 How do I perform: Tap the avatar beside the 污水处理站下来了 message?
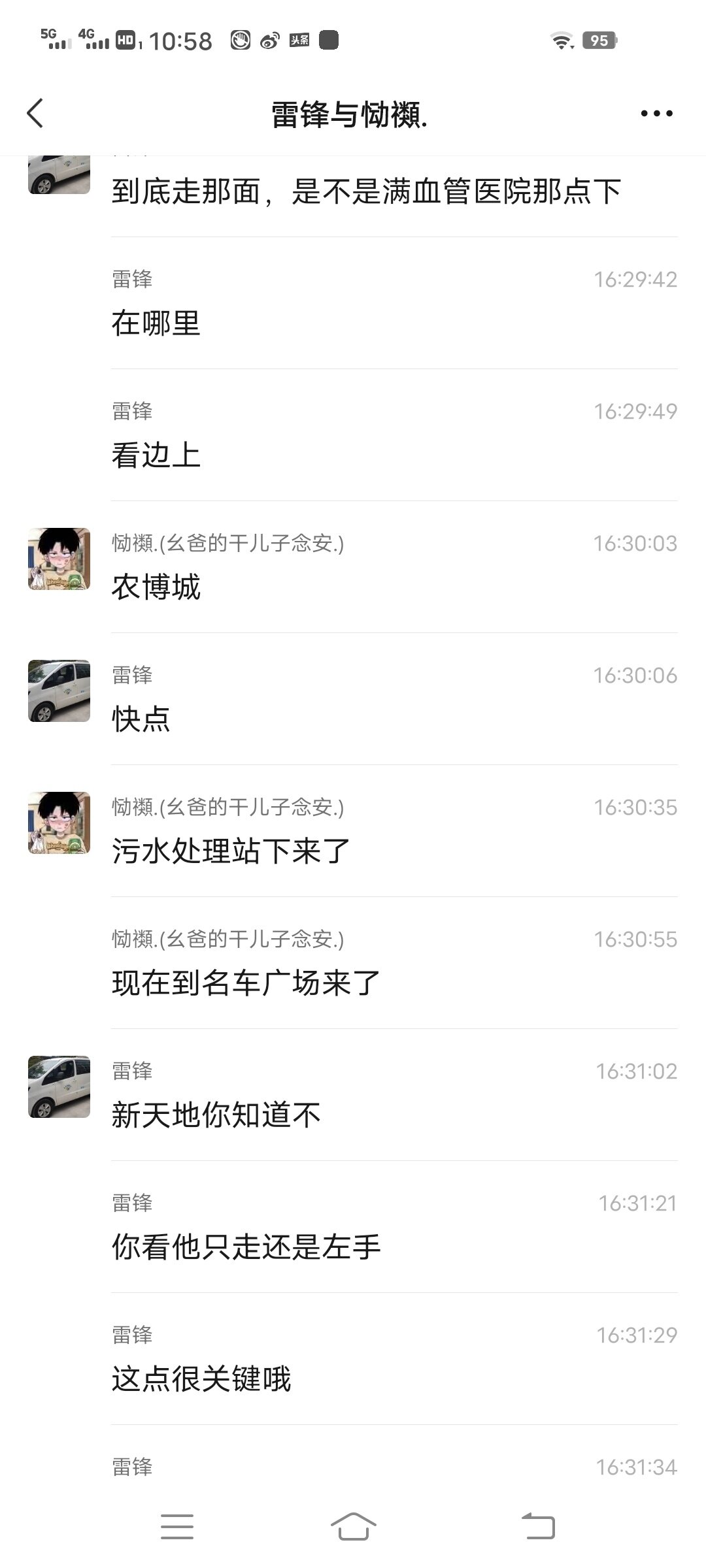(x=59, y=823)
